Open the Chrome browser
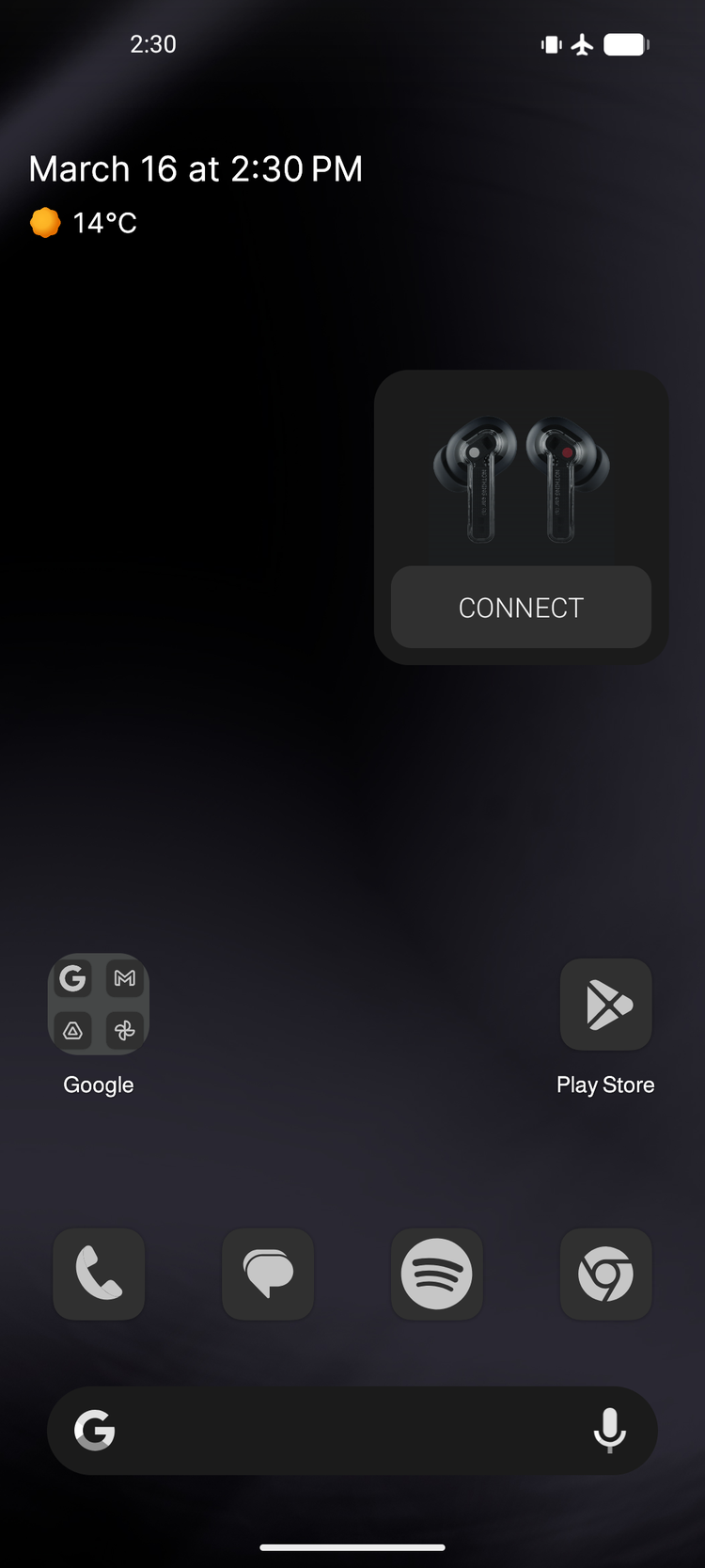705x1568 pixels. click(x=605, y=1275)
